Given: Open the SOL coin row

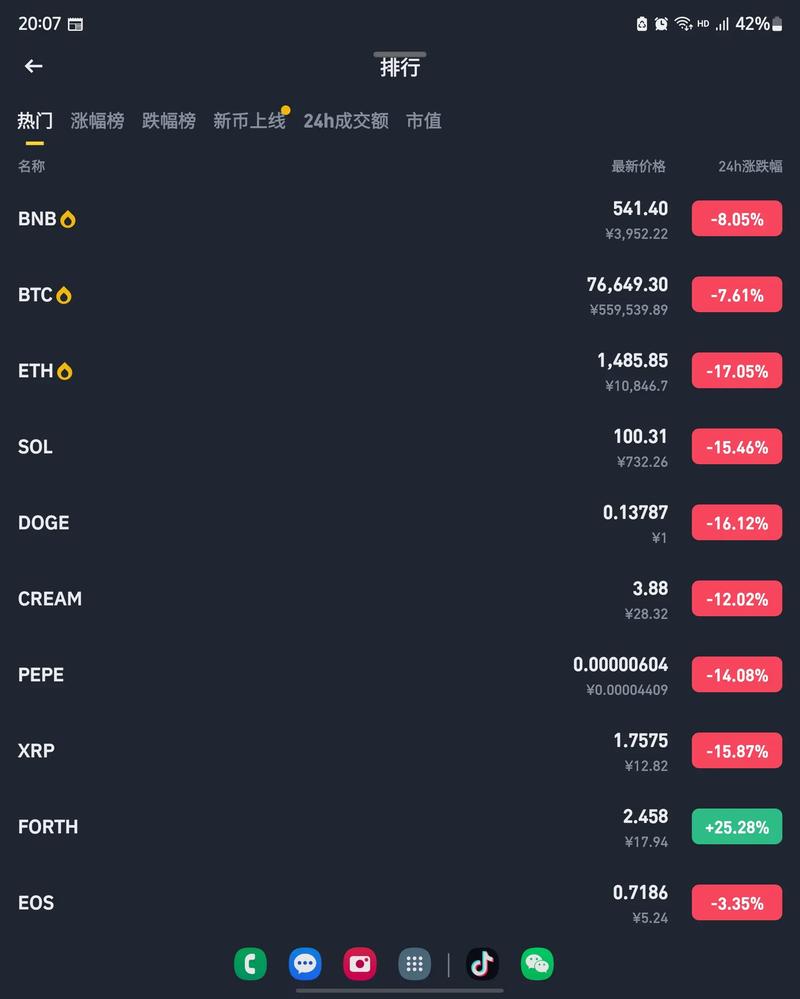Looking at the screenshot, I should tap(400, 447).
